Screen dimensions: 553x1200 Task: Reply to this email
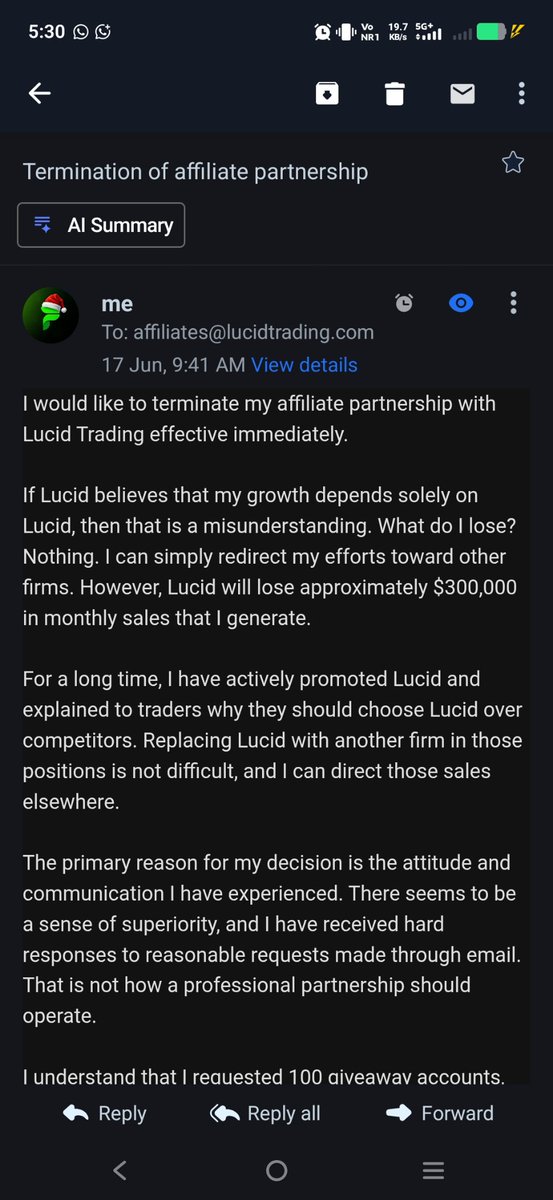click(104, 1113)
